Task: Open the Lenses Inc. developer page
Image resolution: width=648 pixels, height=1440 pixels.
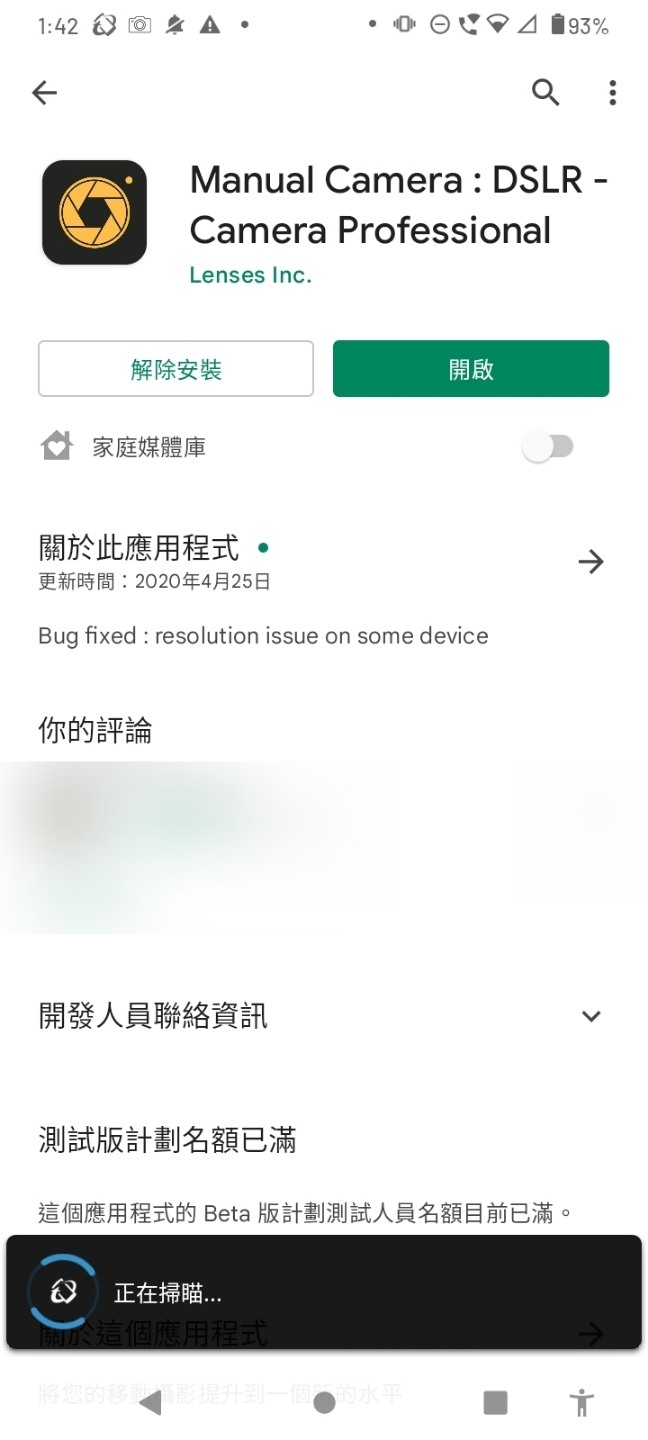Action: click(251, 275)
